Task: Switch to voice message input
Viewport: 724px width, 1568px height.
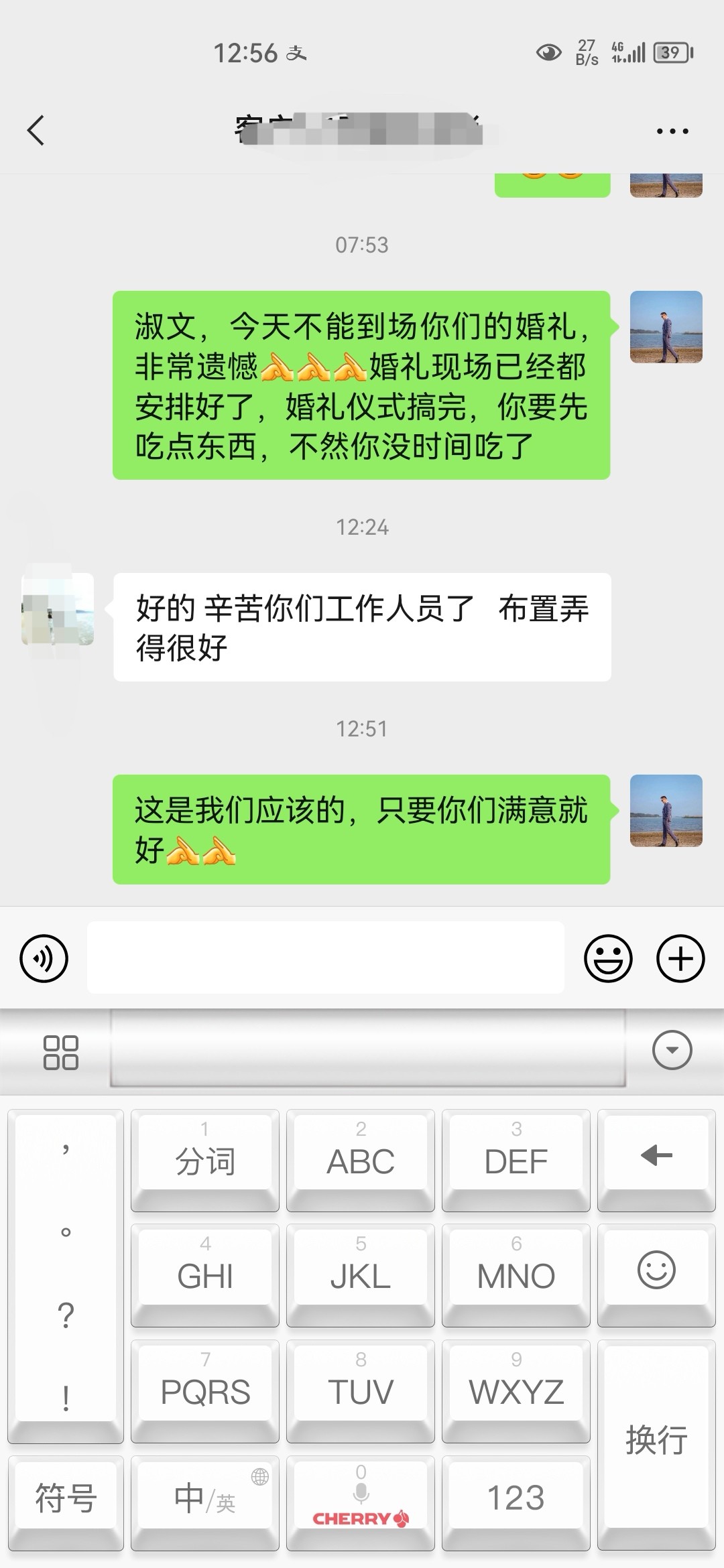Action: pyautogui.click(x=44, y=958)
